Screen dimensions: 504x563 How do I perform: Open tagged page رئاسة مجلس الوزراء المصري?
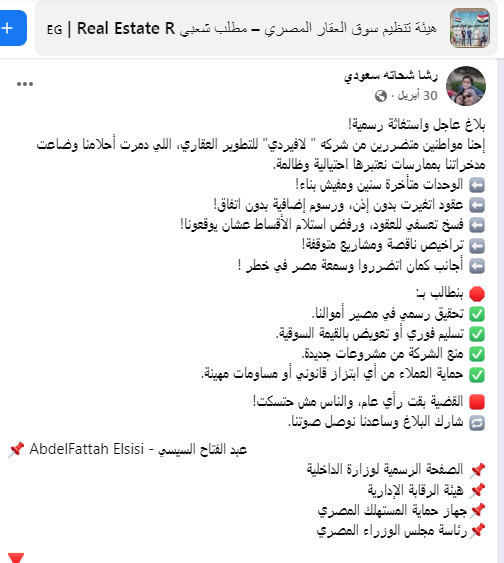click(392, 530)
